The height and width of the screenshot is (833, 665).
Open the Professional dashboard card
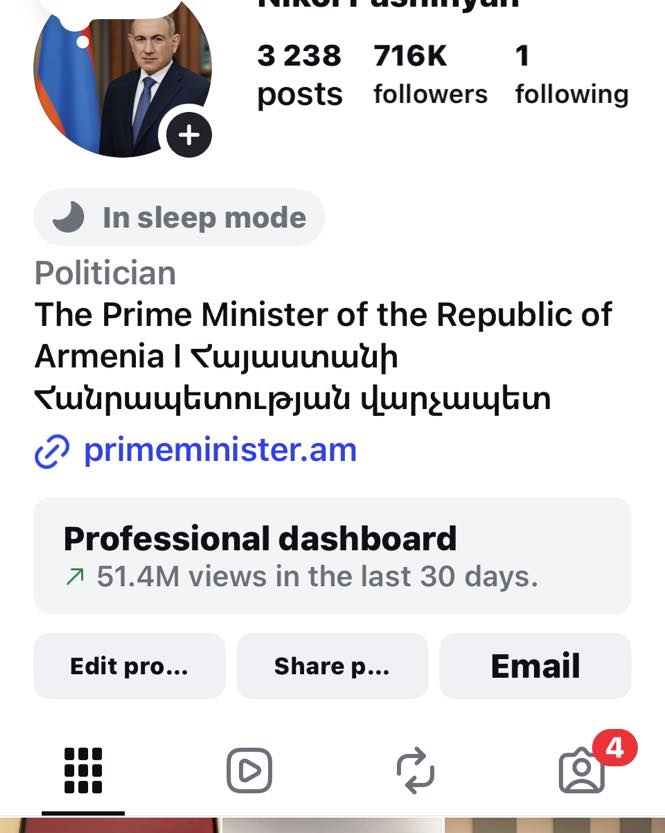point(332,555)
